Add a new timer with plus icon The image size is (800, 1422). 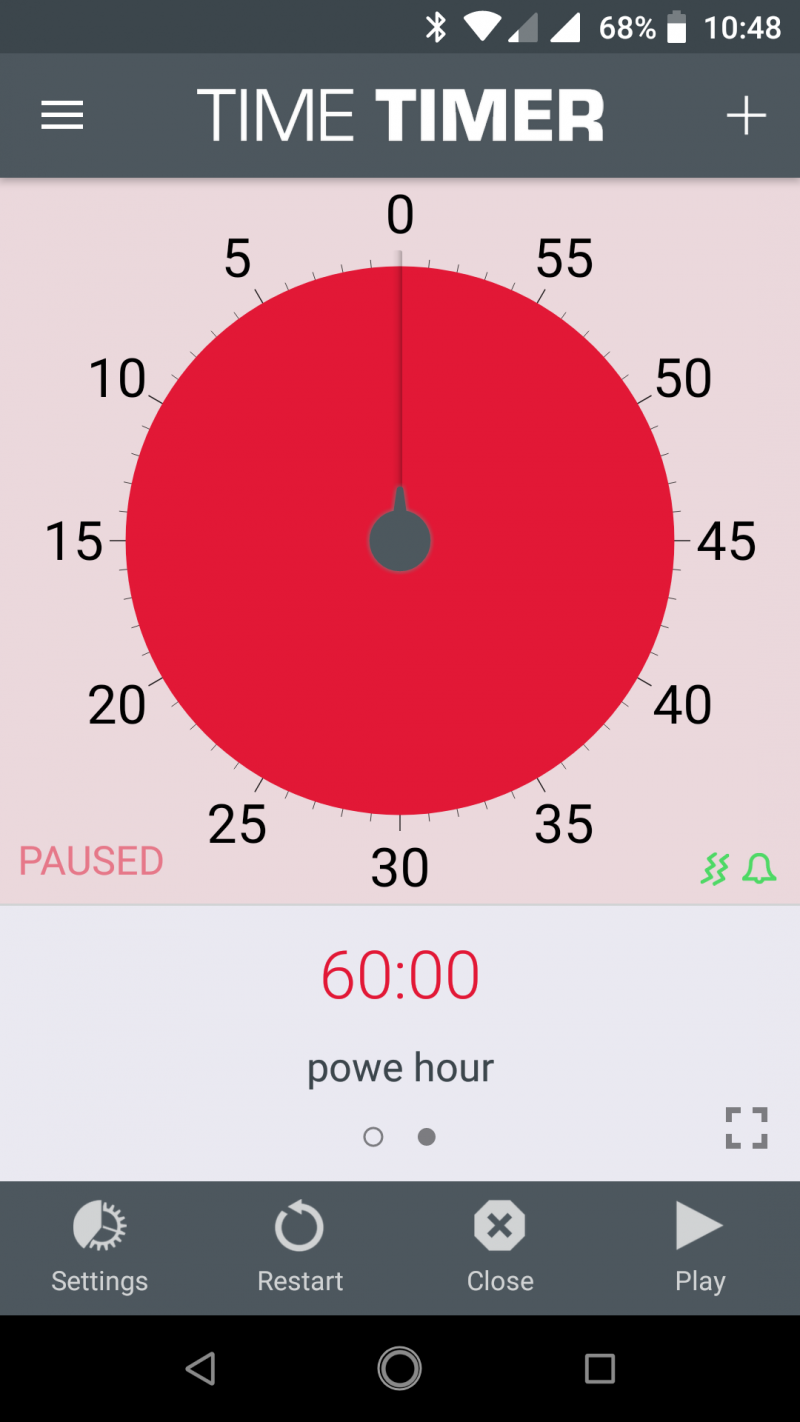[745, 116]
